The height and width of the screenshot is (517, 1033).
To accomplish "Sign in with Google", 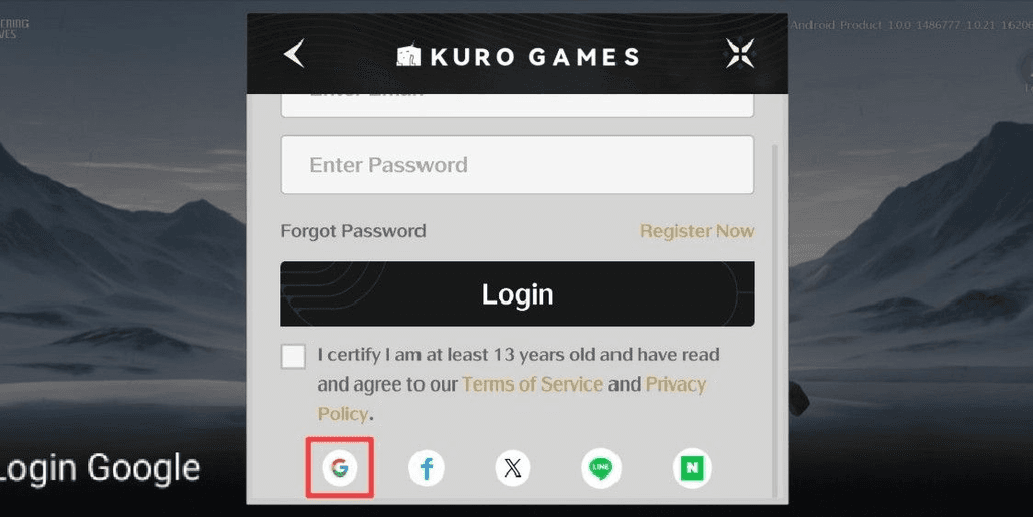I will (x=340, y=468).
